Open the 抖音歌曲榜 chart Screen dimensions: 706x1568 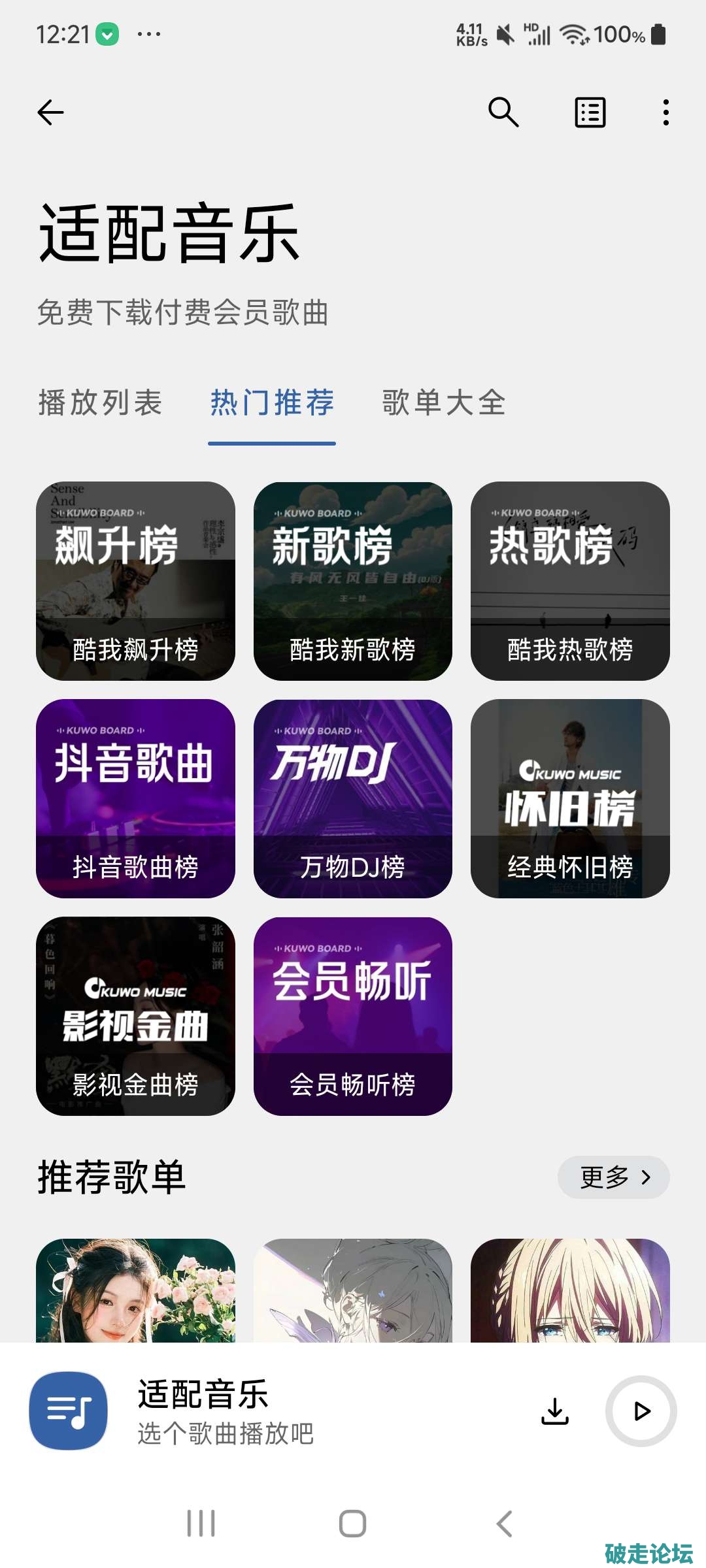click(135, 798)
